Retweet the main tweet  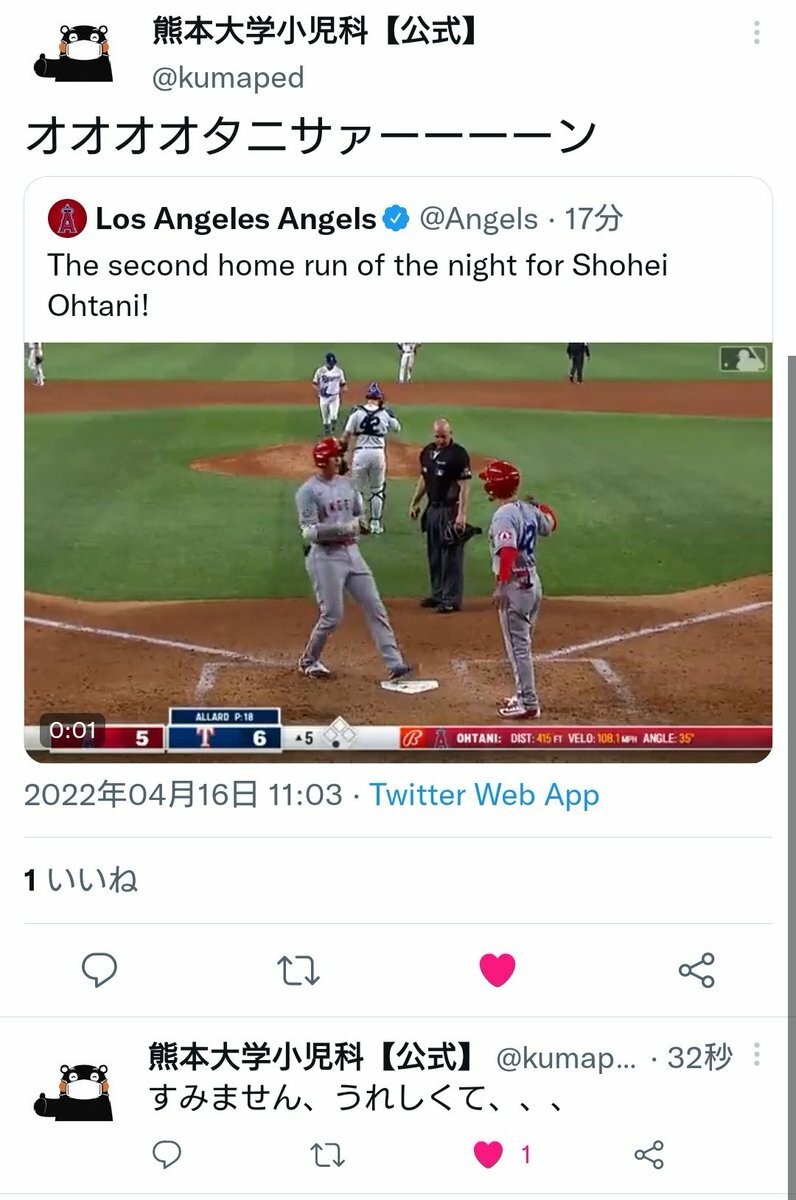coord(298,969)
